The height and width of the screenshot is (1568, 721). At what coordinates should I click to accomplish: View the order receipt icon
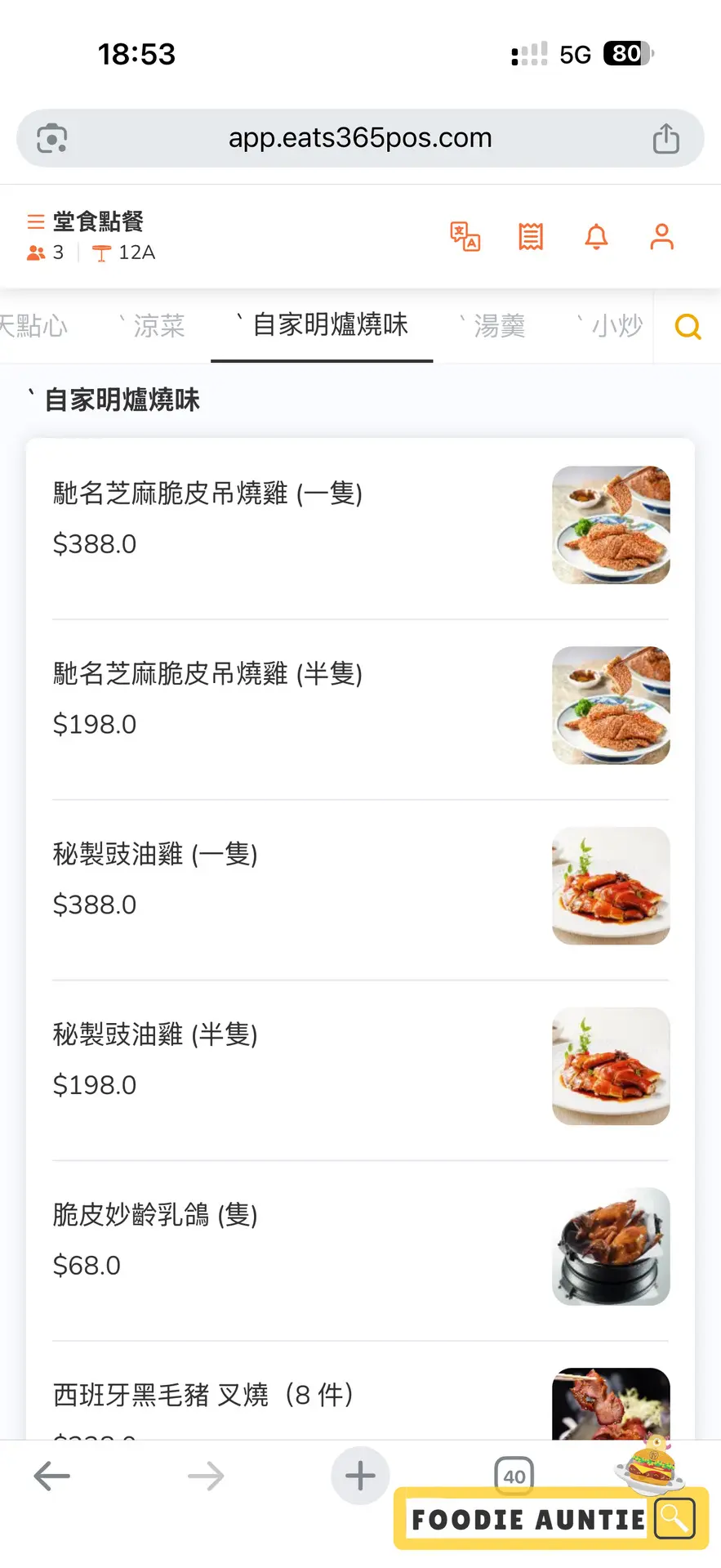[531, 237]
